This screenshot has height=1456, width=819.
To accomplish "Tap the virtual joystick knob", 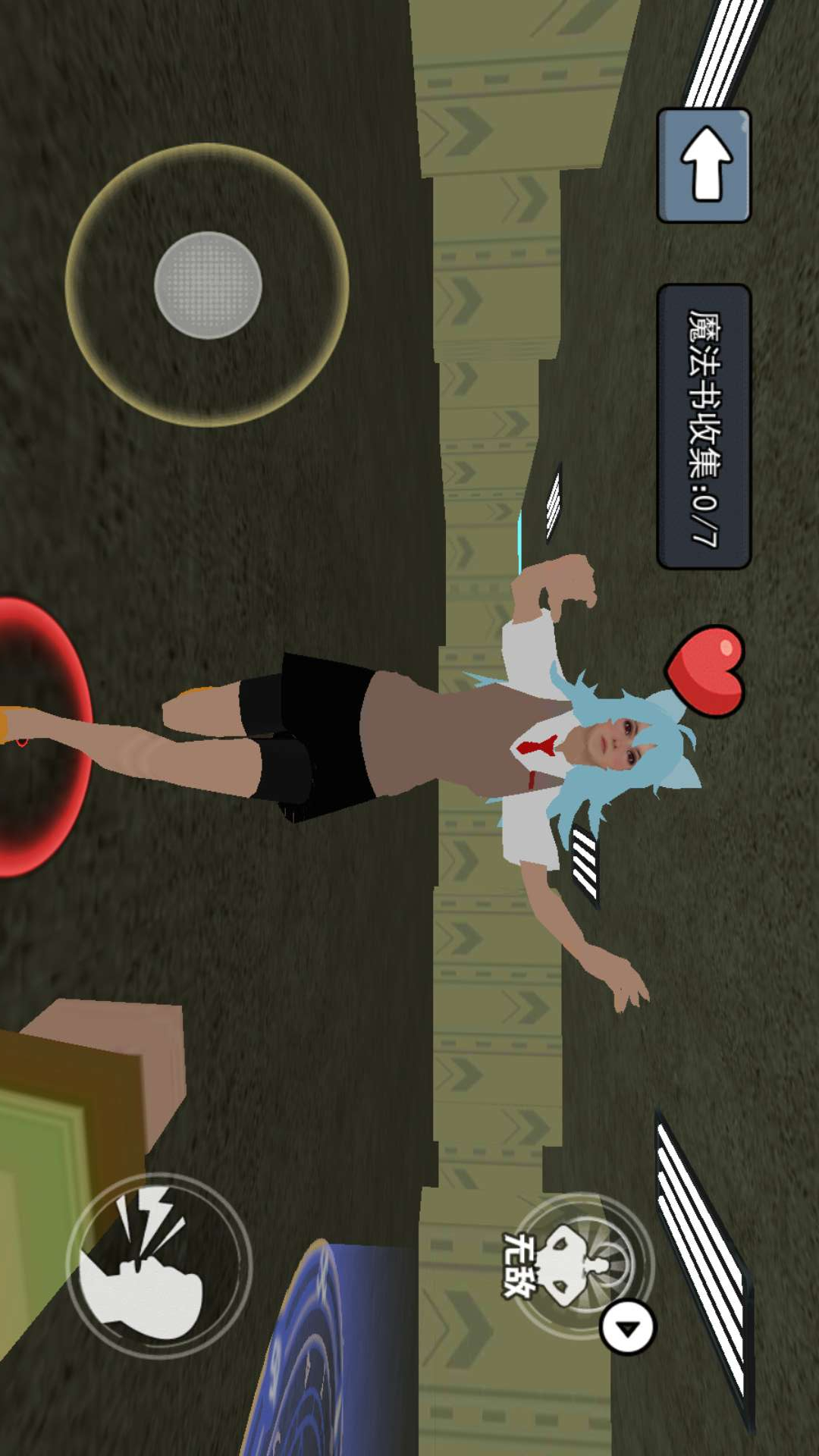I will pyautogui.click(x=208, y=285).
